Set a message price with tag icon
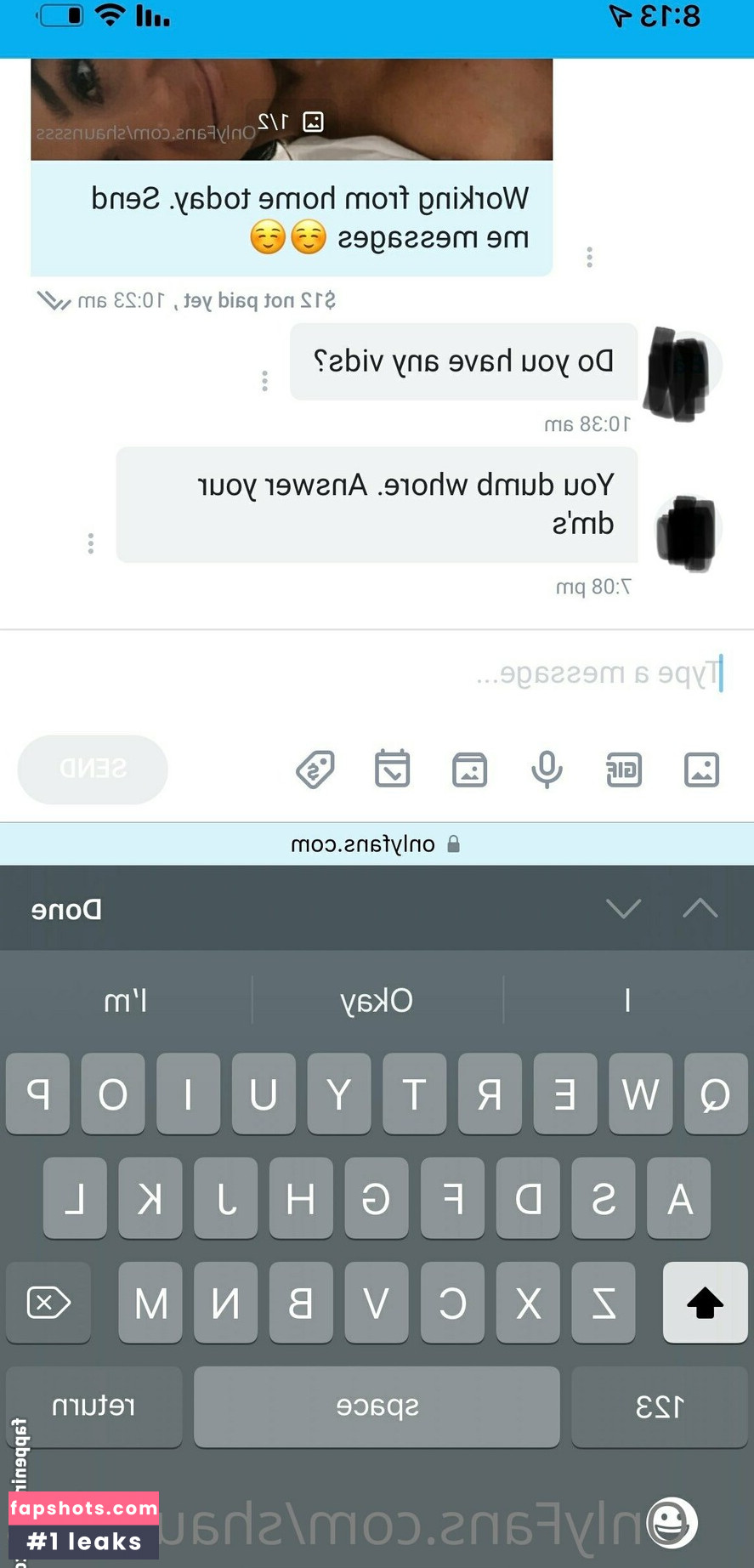The image size is (754, 1568). coord(315,770)
